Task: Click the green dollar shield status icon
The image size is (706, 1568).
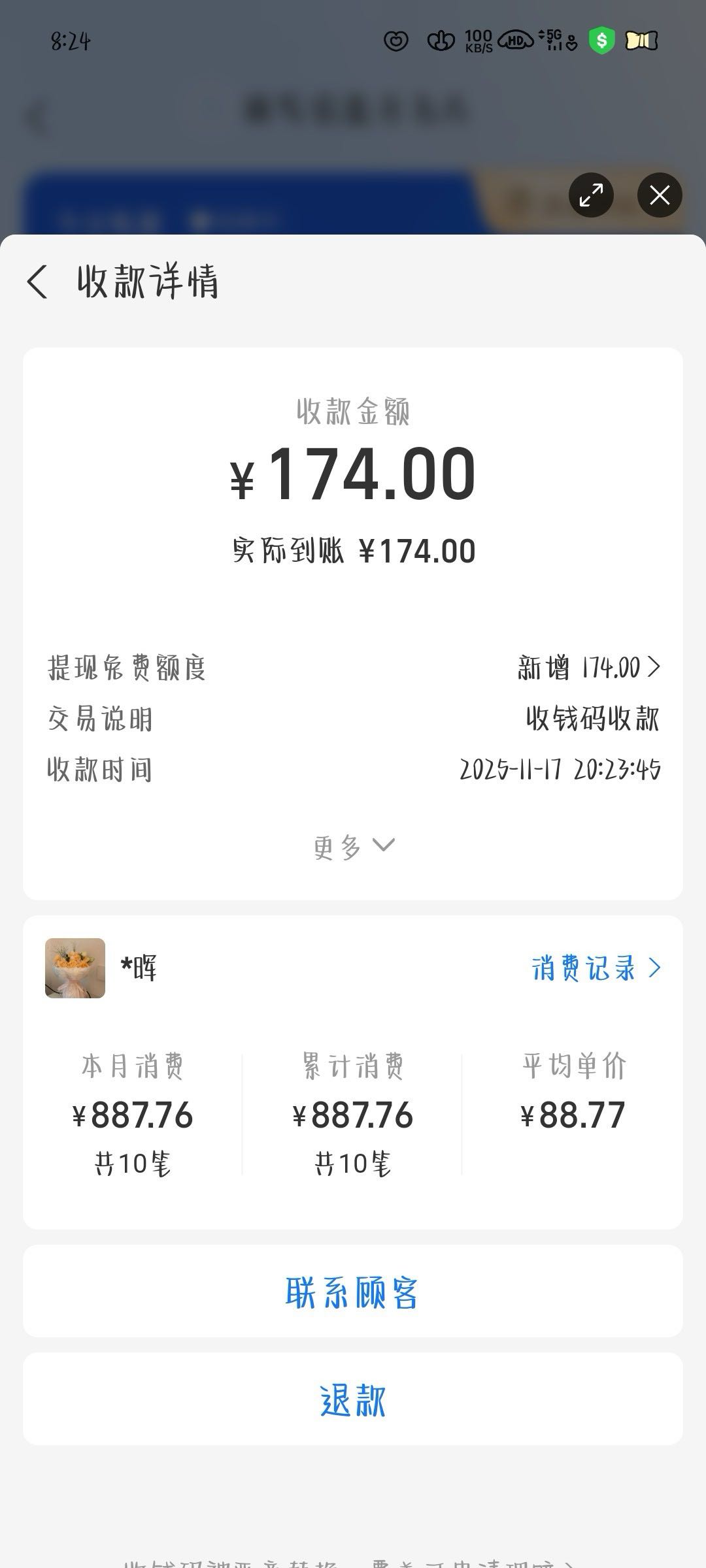Action: 601,41
